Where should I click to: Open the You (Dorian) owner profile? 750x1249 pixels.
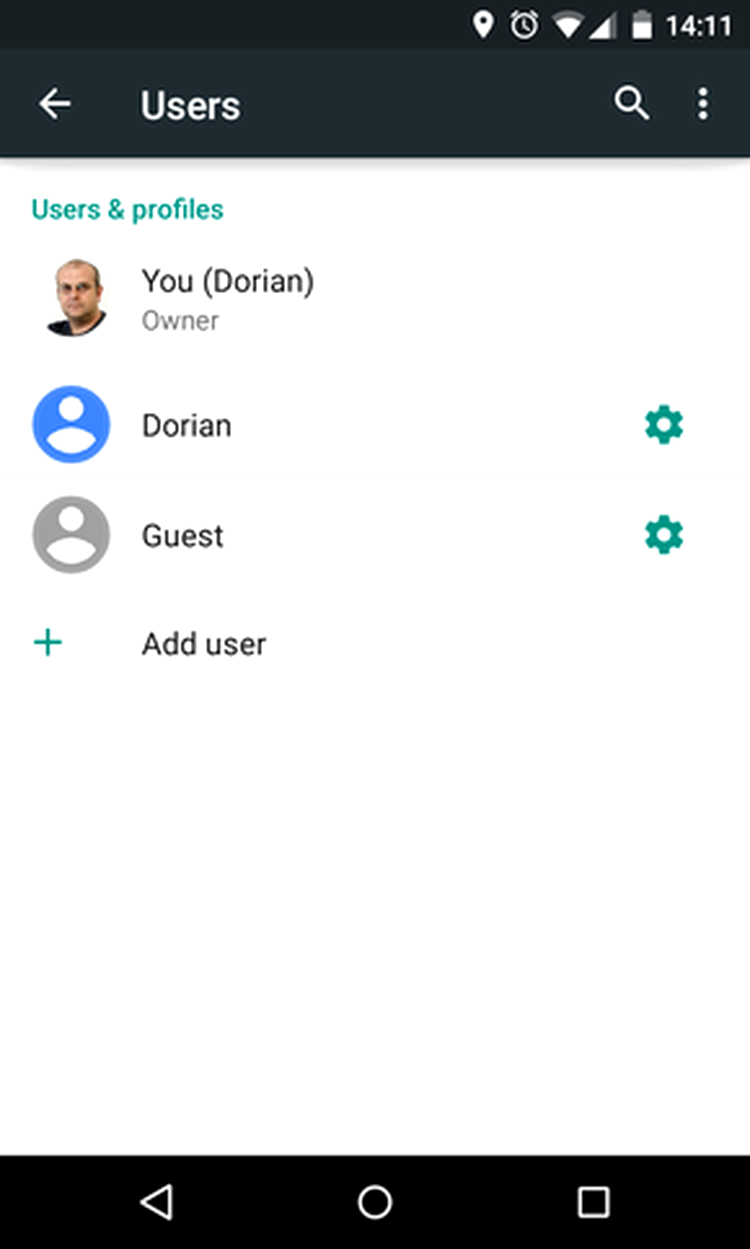coord(375,297)
